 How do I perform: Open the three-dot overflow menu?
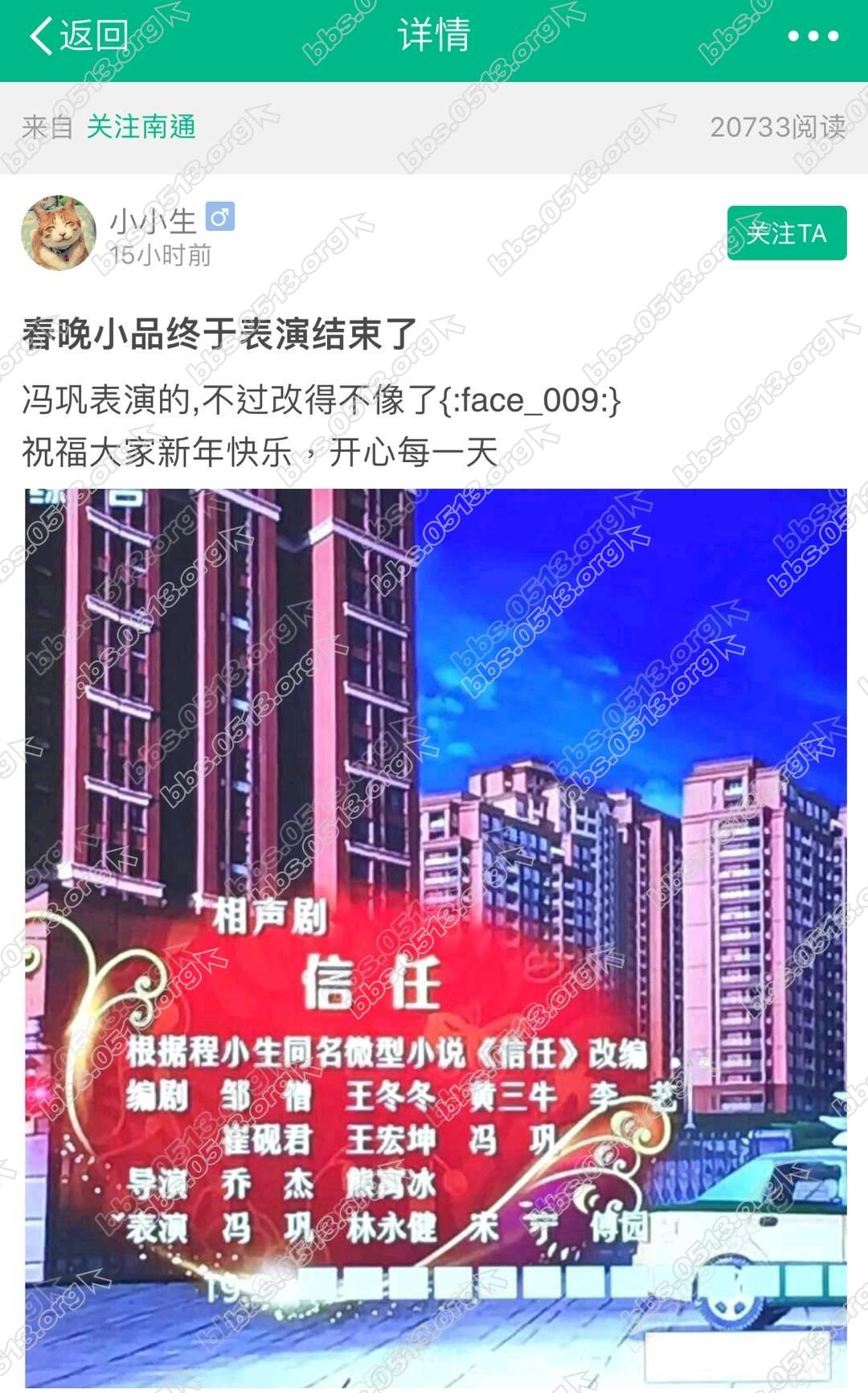[813, 36]
